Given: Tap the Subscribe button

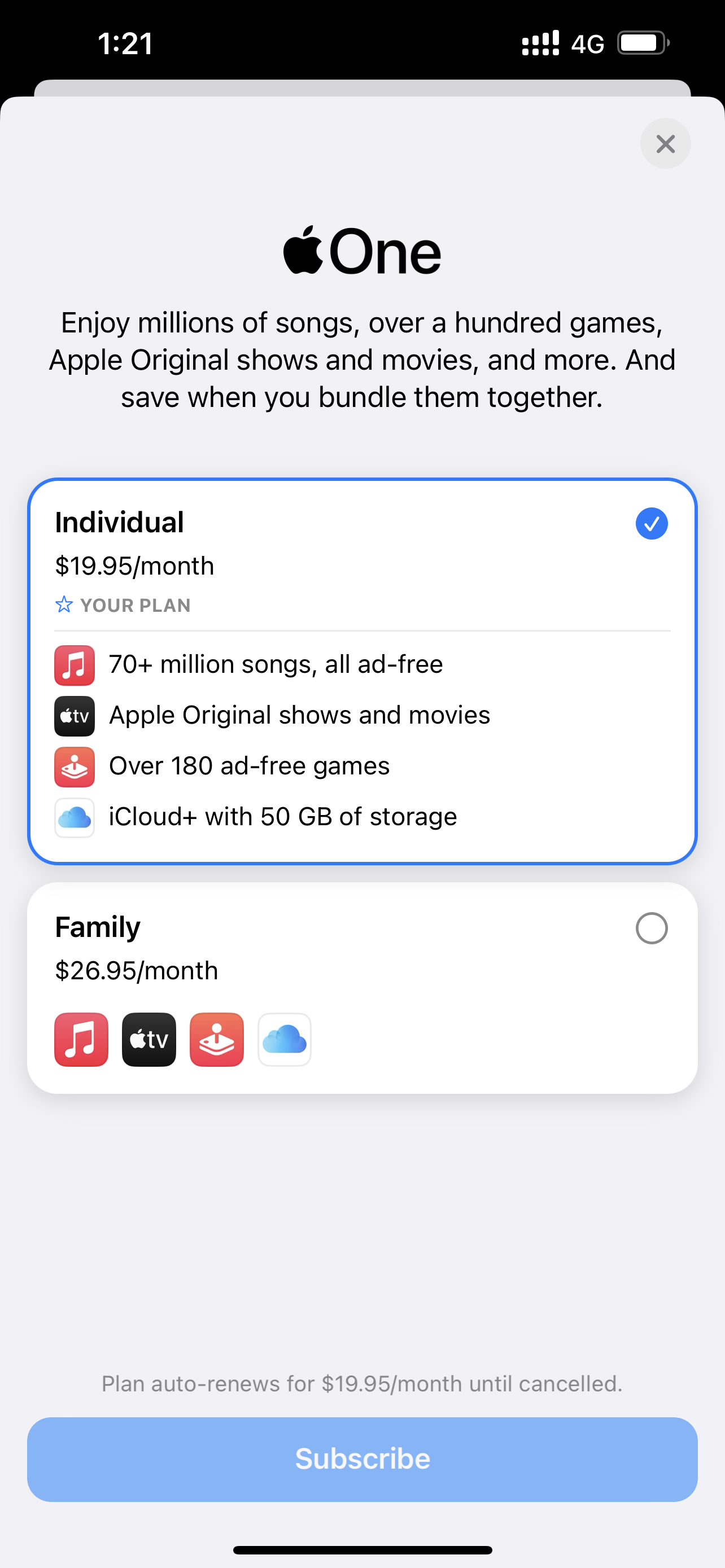Looking at the screenshot, I should tap(361, 1458).
